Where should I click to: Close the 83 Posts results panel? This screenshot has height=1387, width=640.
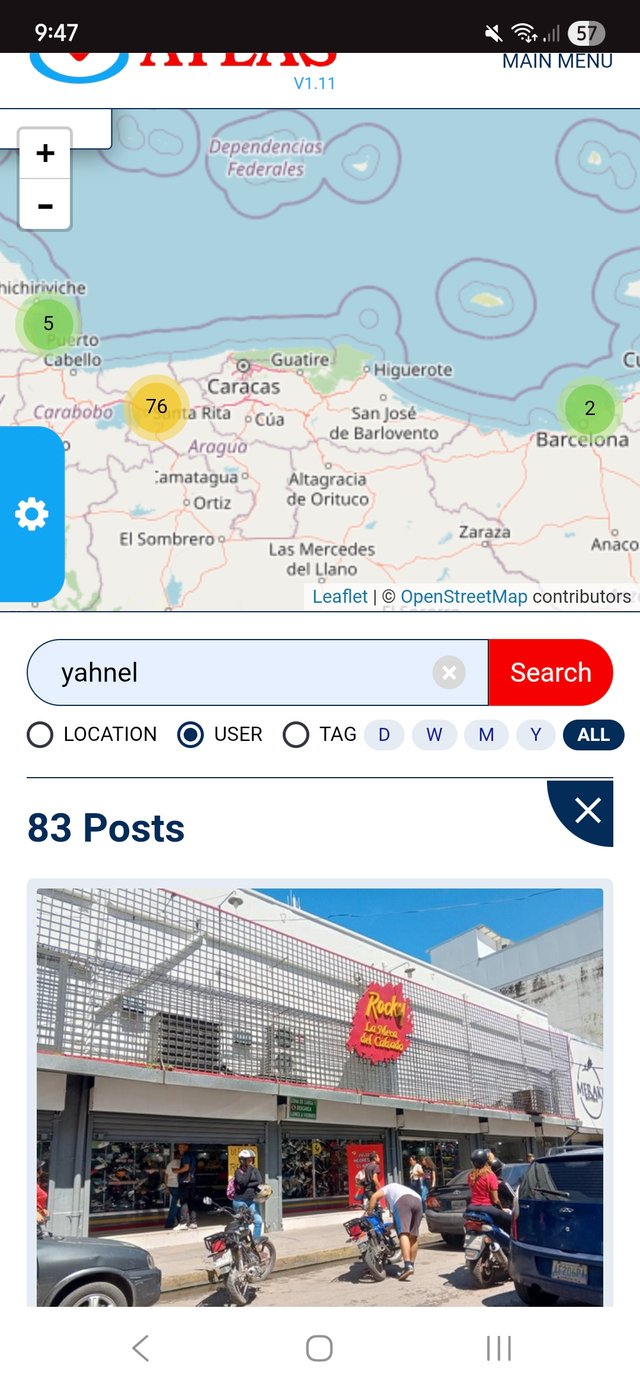click(588, 810)
